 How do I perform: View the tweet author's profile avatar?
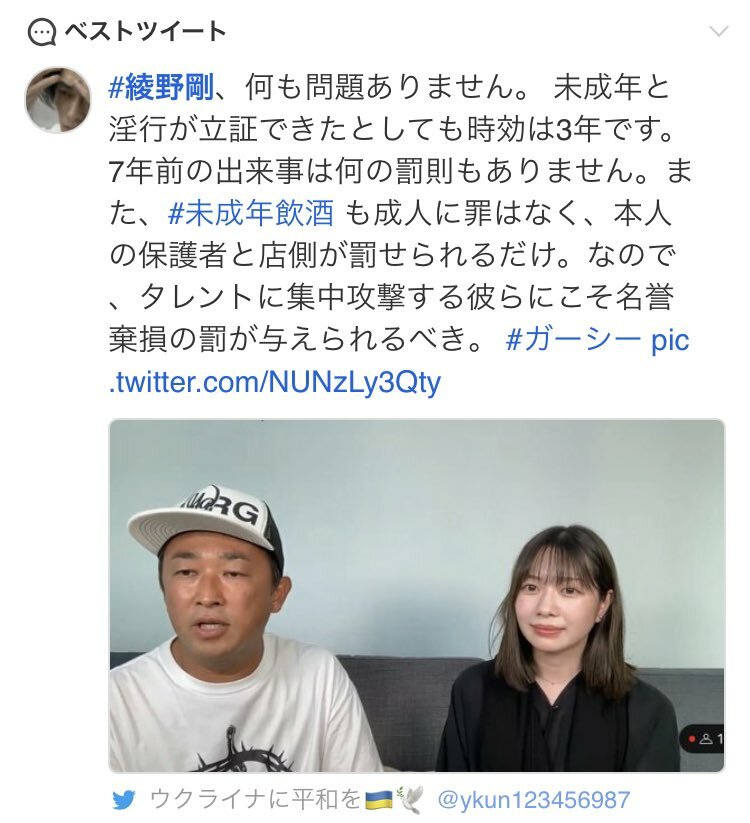point(58,100)
